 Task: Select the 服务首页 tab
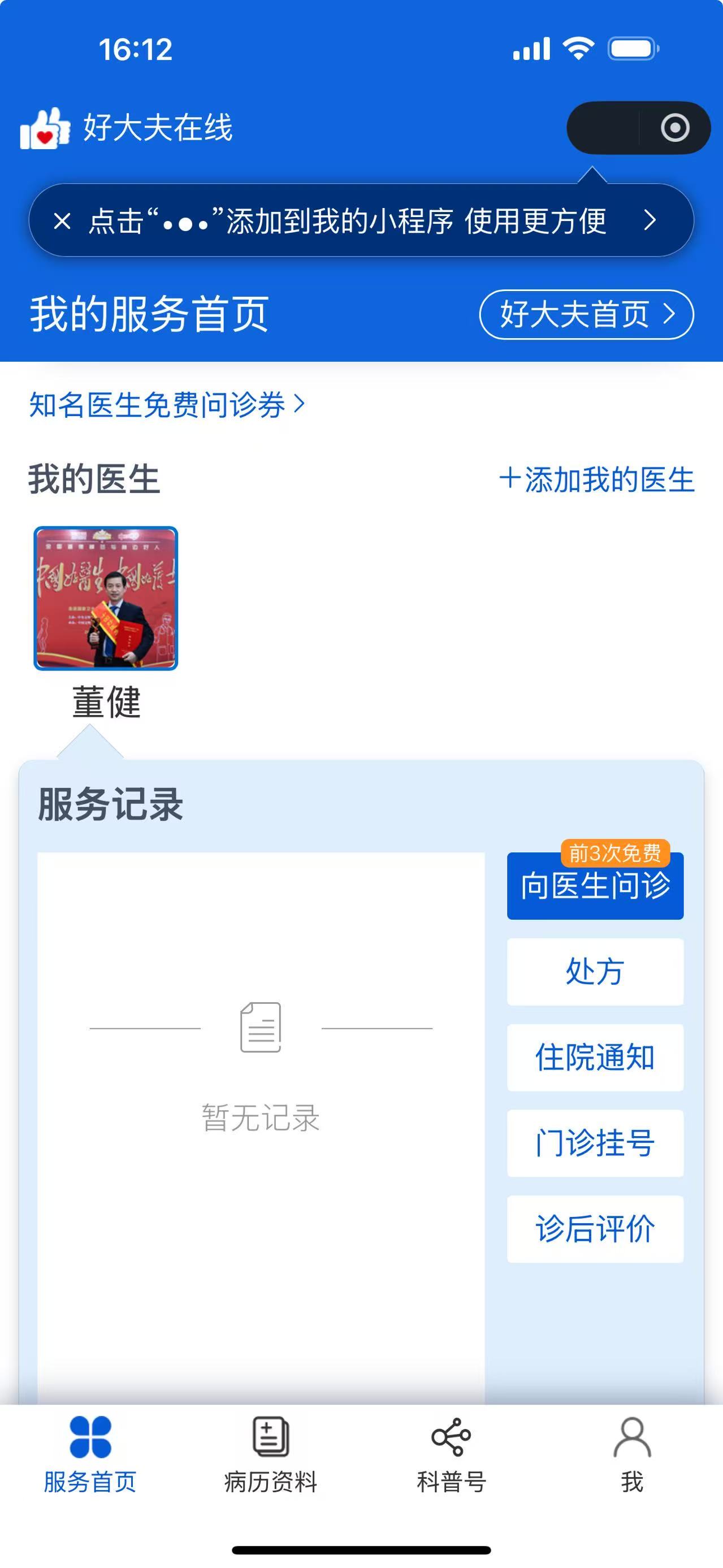90,1454
